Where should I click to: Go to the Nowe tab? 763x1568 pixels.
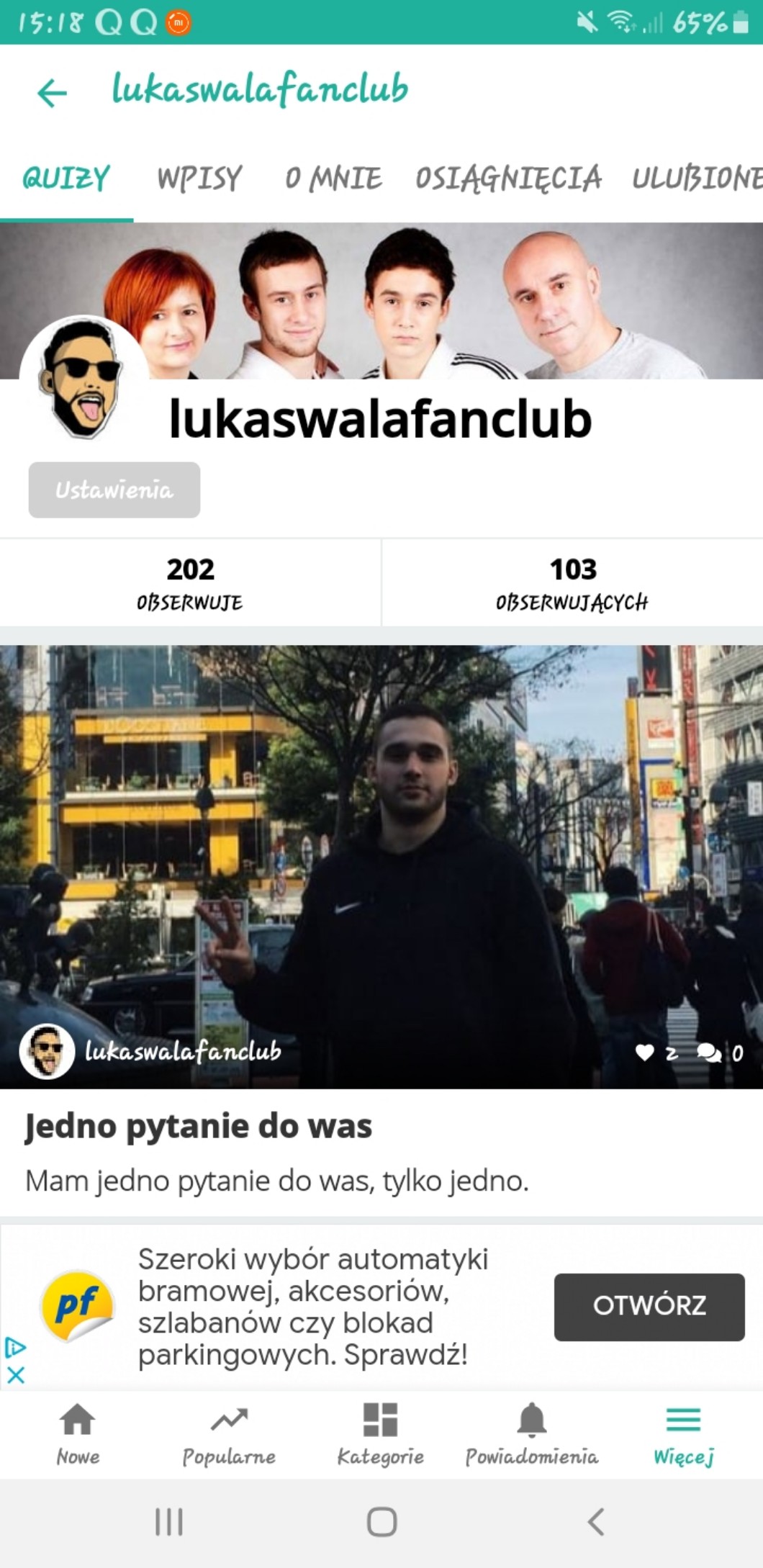tap(78, 1434)
